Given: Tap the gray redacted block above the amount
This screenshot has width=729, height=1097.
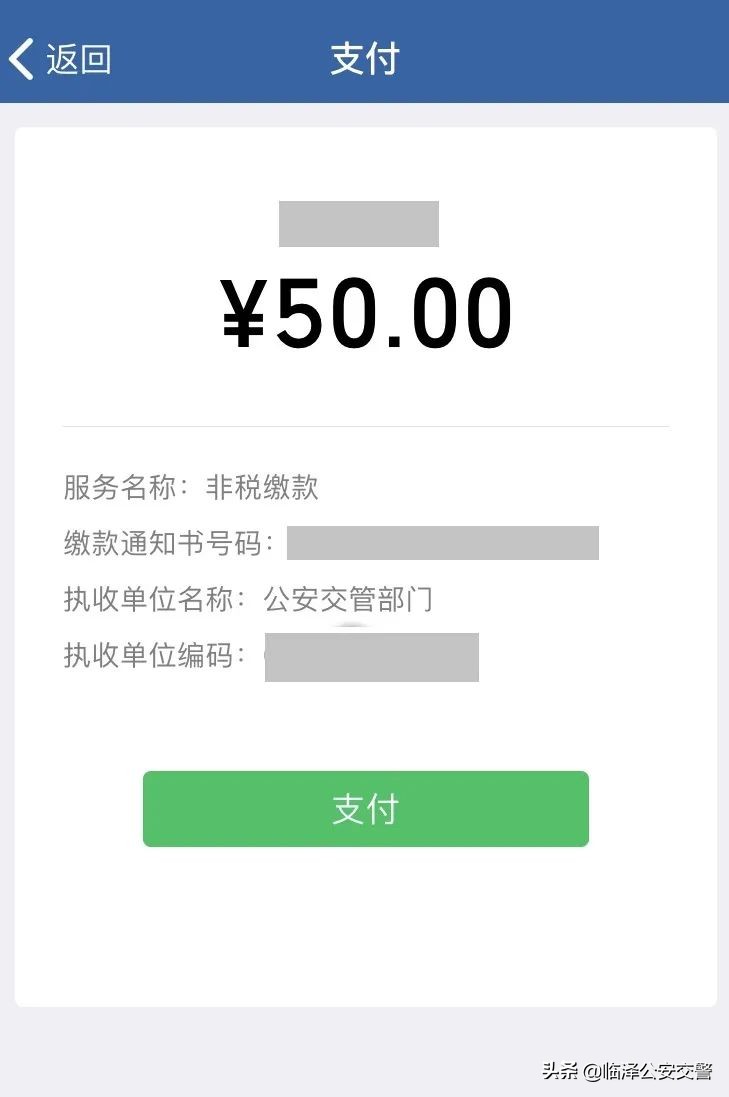Looking at the screenshot, I should [x=359, y=224].
